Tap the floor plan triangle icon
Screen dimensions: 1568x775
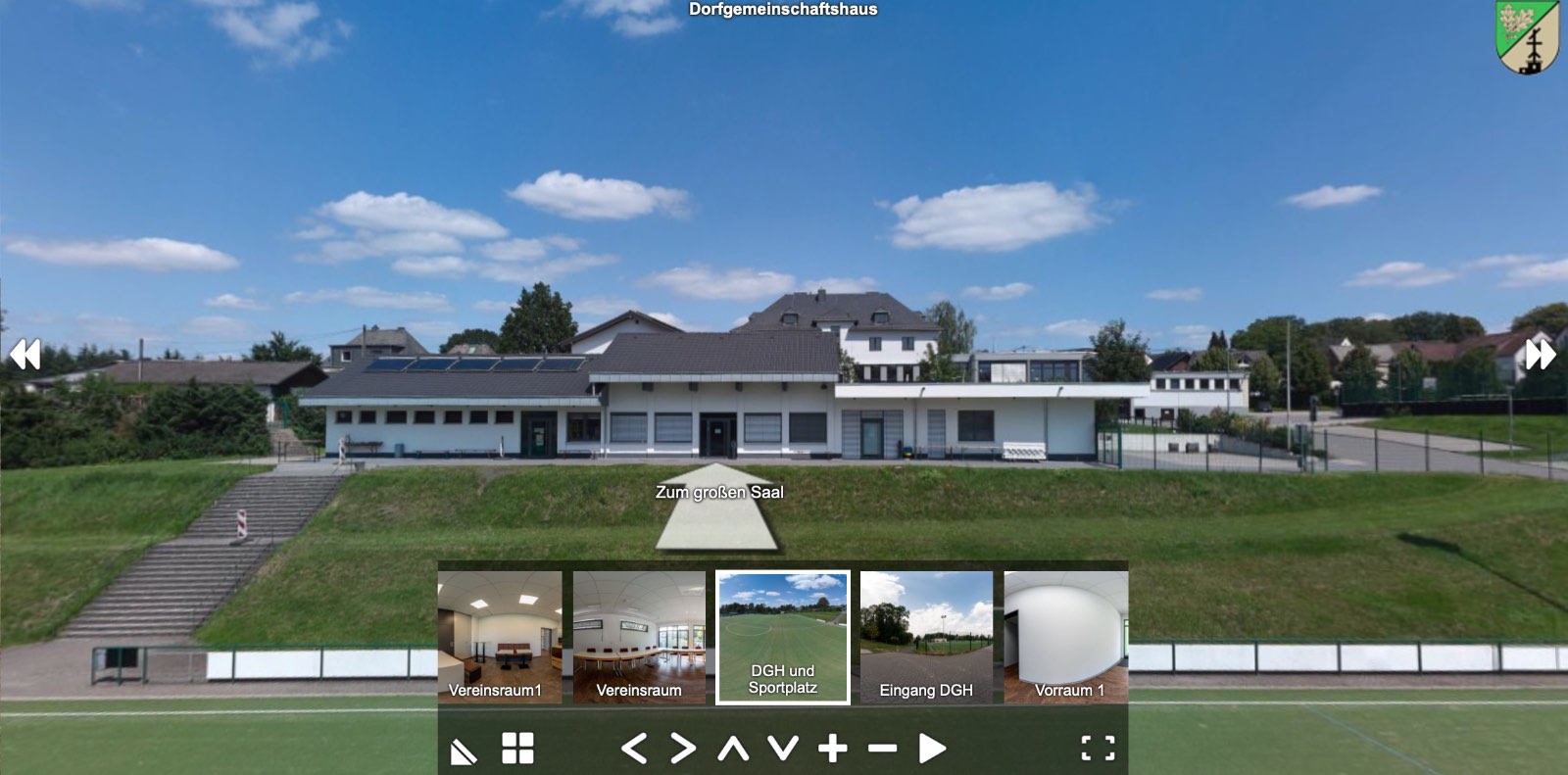tap(464, 751)
